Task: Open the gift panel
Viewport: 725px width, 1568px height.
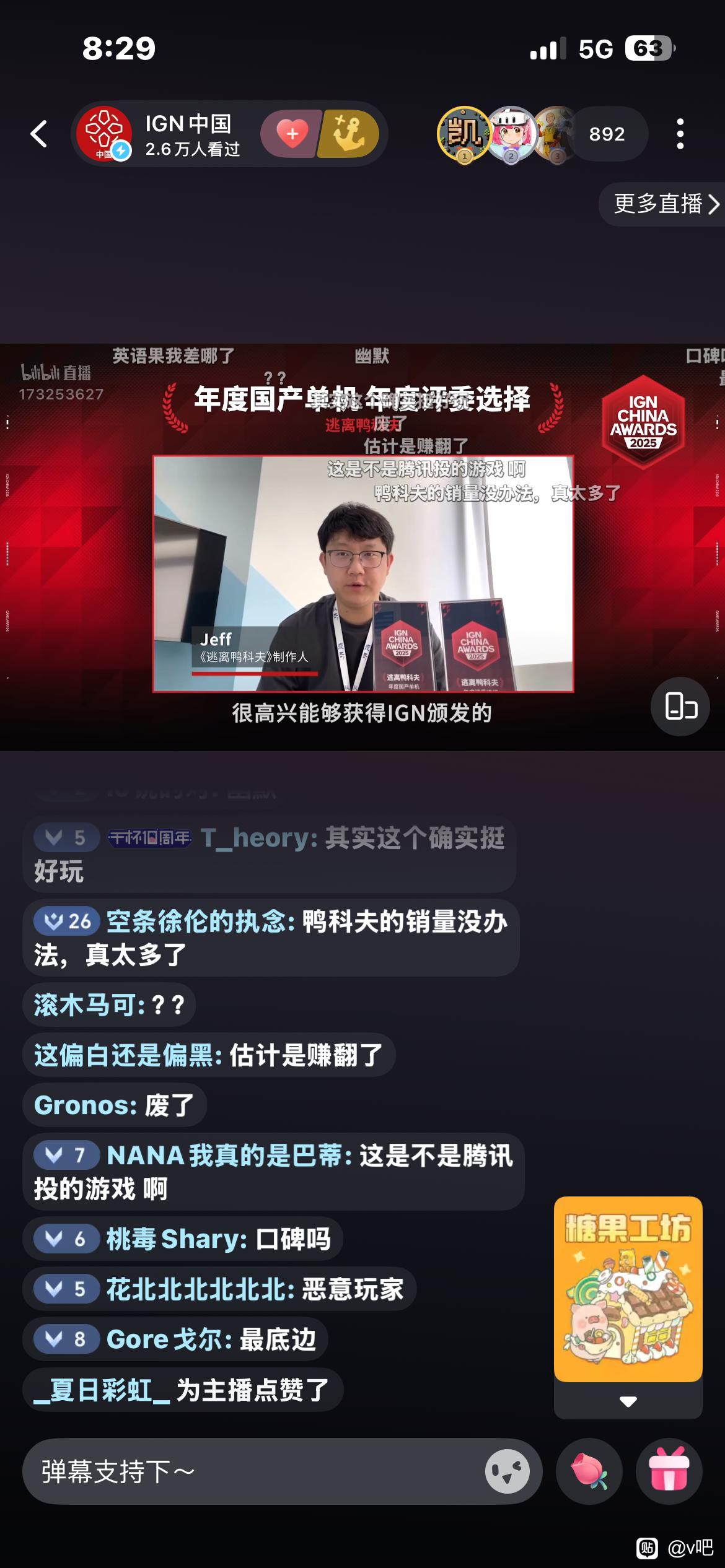Action: (x=669, y=1471)
